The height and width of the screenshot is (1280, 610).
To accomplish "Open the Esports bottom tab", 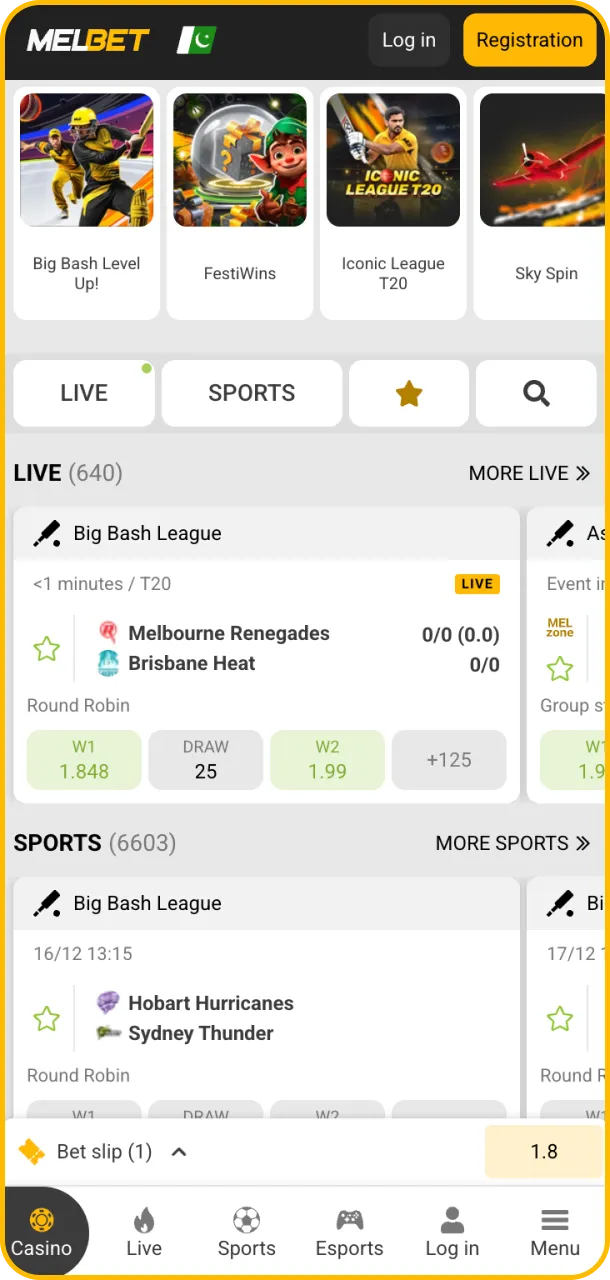I will point(349,1232).
